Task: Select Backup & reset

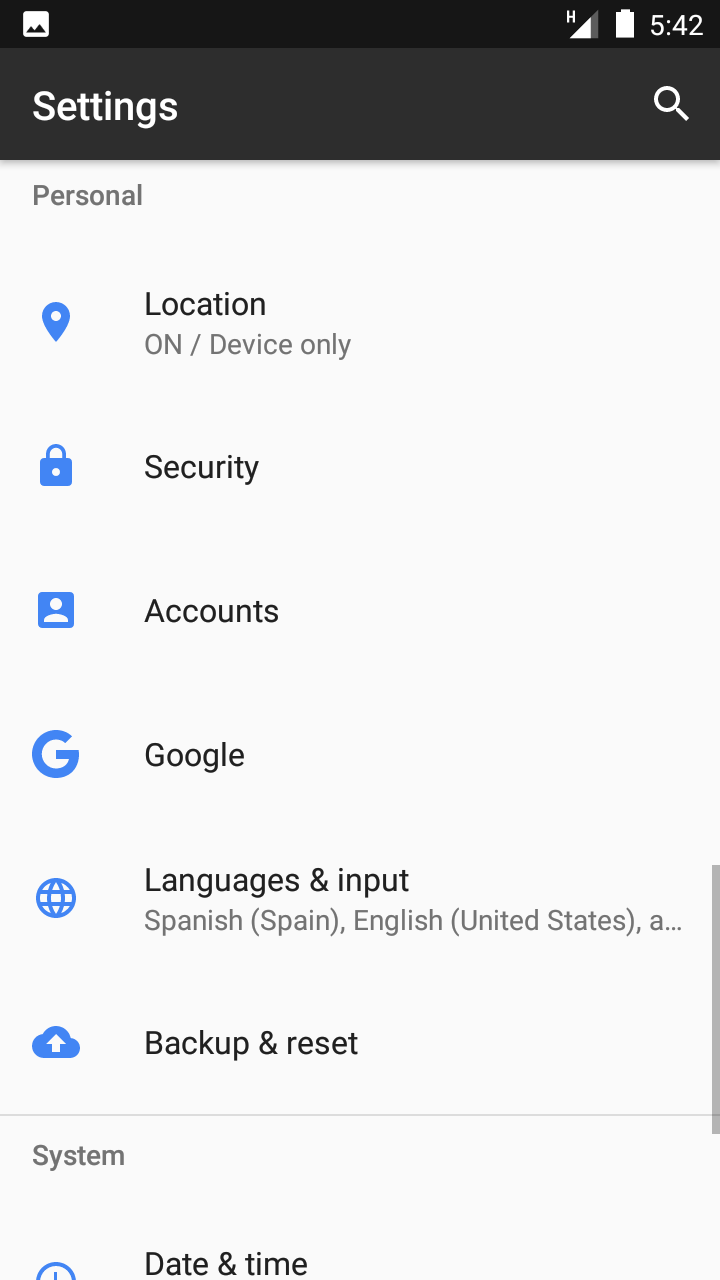Action: (x=360, y=1043)
